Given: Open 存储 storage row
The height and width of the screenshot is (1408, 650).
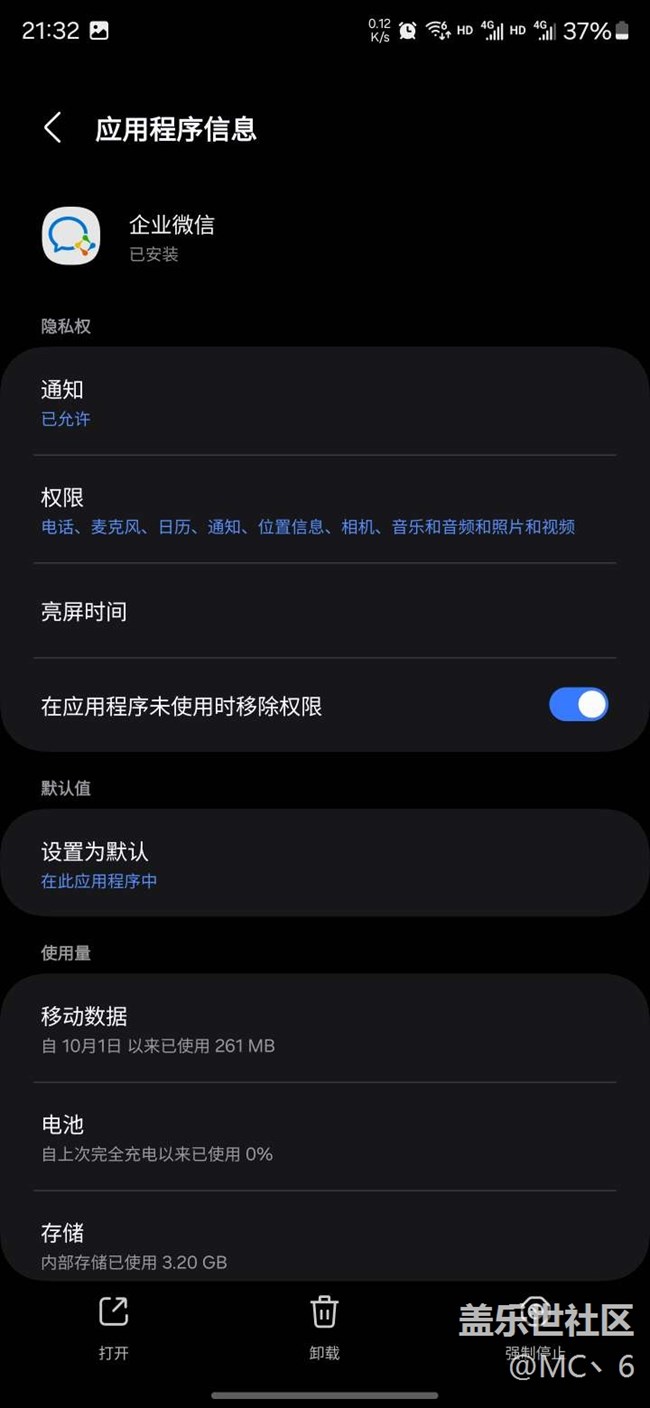Looking at the screenshot, I should click(x=324, y=1244).
